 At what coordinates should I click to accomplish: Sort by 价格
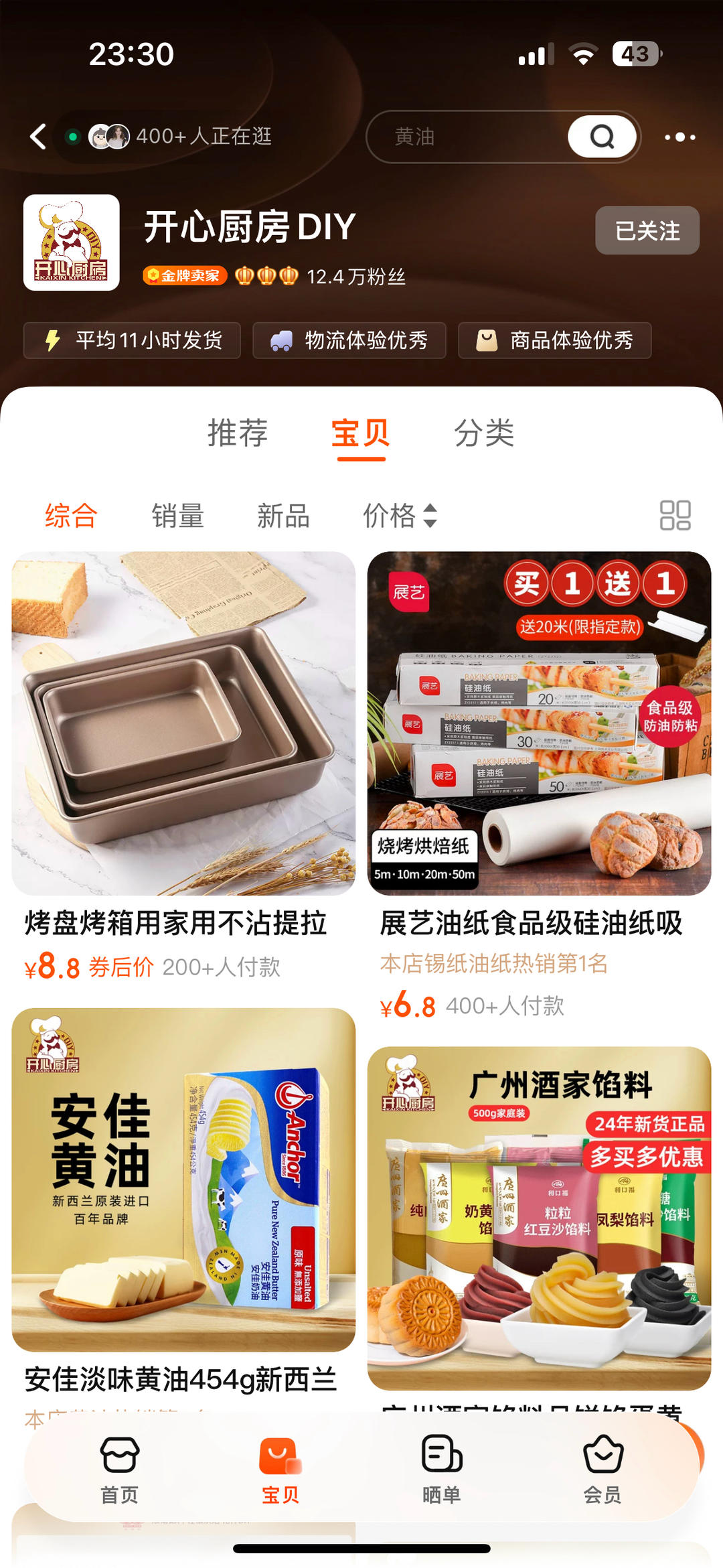pos(400,516)
